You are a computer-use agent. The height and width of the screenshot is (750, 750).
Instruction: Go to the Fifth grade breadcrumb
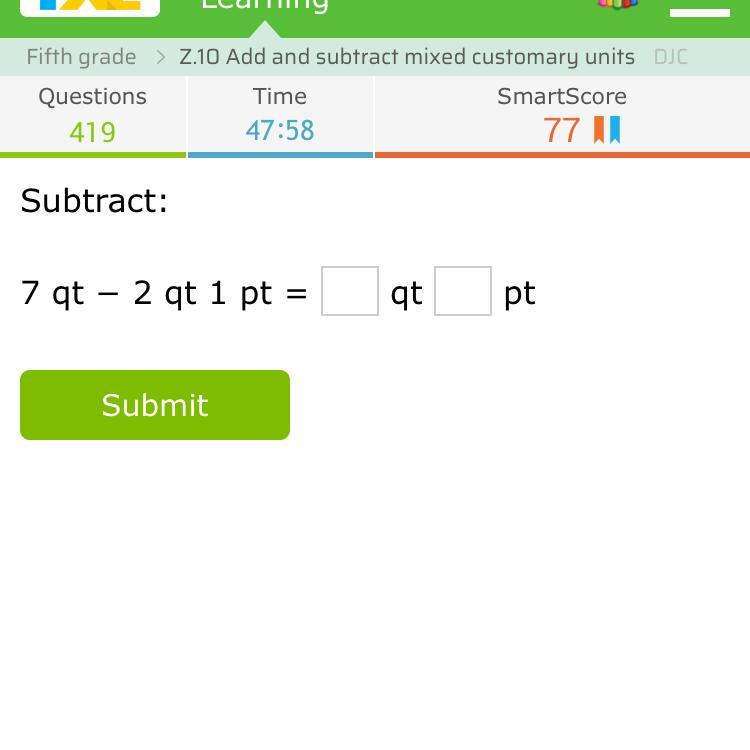pyautogui.click(x=81, y=57)
